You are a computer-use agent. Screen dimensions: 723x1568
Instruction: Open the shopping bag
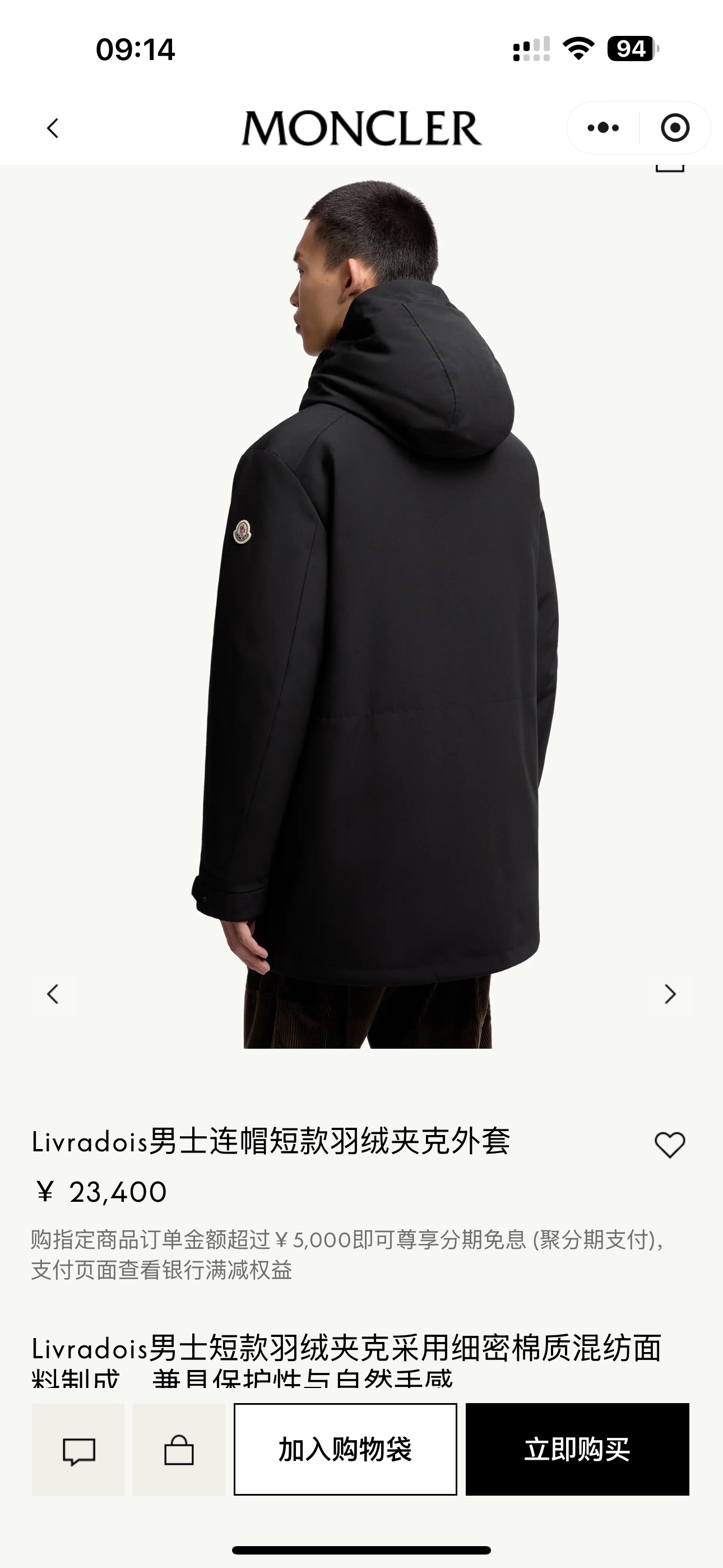click(x=179, y=1450)
